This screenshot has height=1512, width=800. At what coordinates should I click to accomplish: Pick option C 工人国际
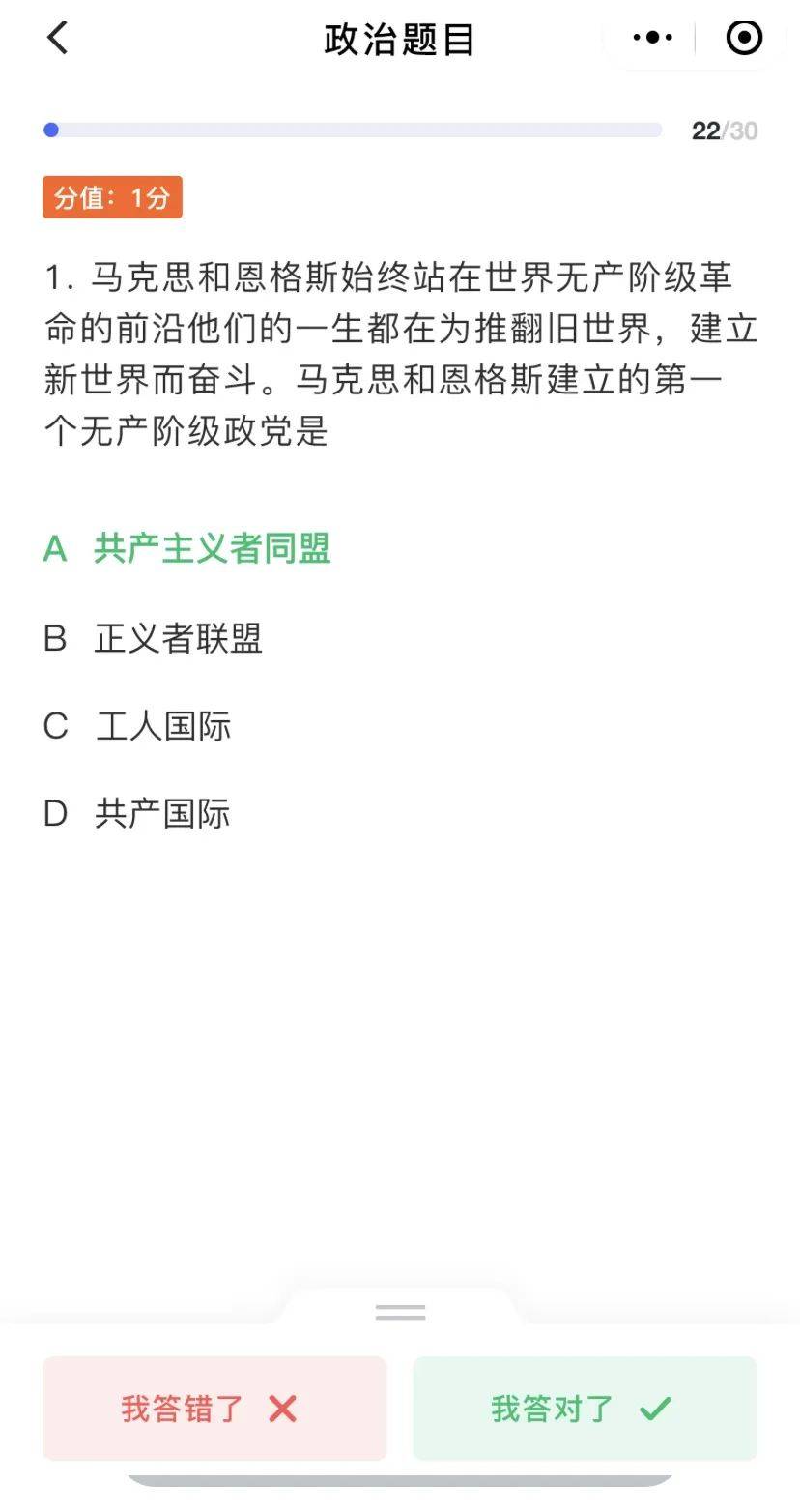pyautogui.click(x=137, y=726)
